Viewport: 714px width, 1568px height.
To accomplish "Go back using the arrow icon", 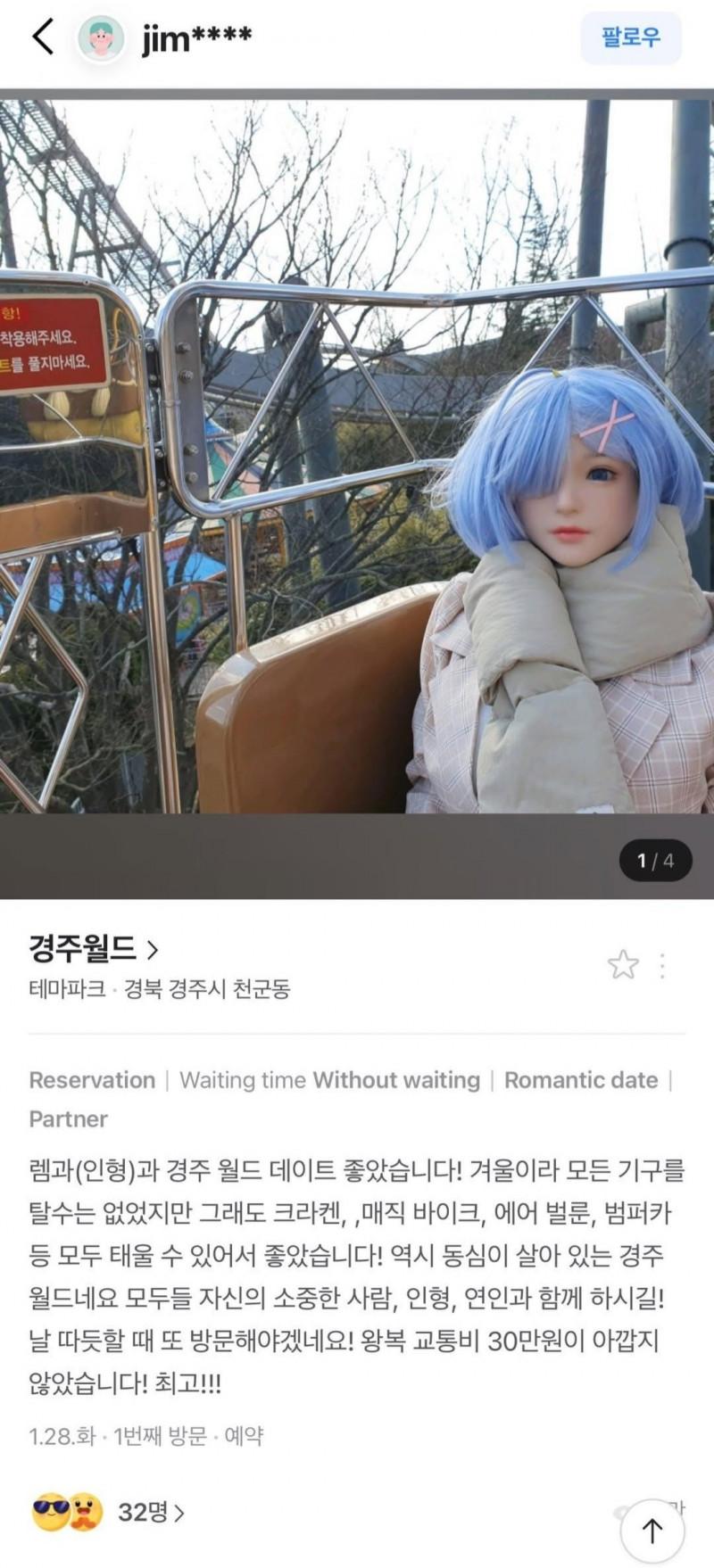I will click(x=42, y=37).
